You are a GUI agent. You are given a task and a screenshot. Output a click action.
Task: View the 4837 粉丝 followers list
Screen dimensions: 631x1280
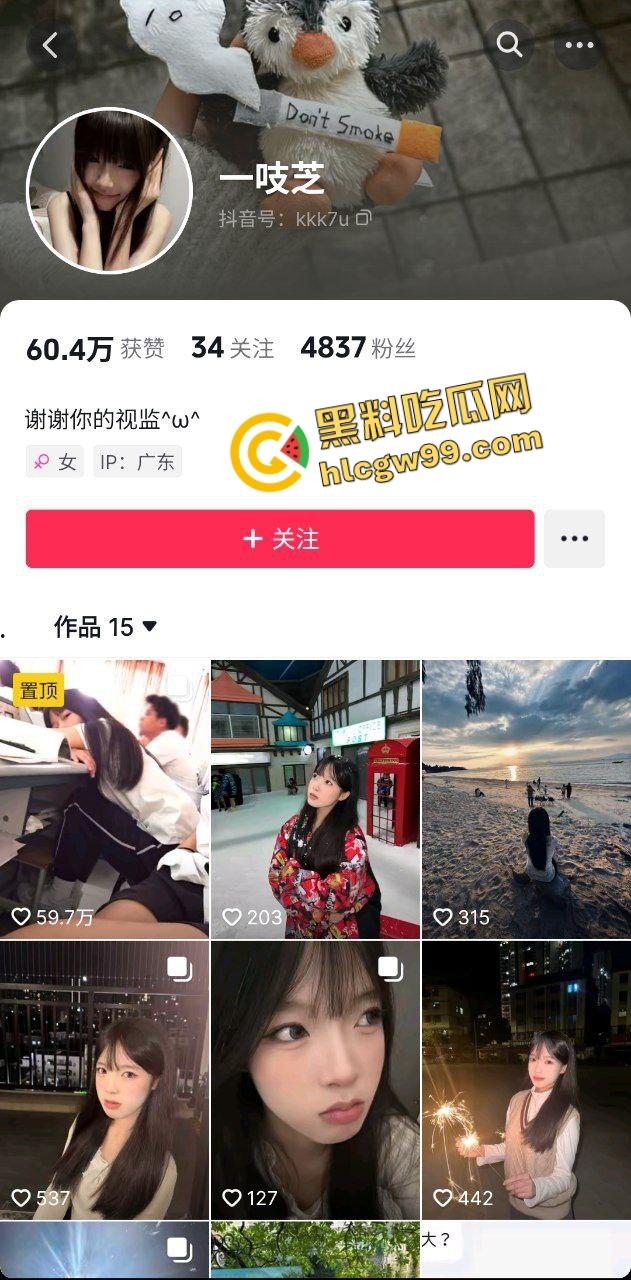pos(357,348)
